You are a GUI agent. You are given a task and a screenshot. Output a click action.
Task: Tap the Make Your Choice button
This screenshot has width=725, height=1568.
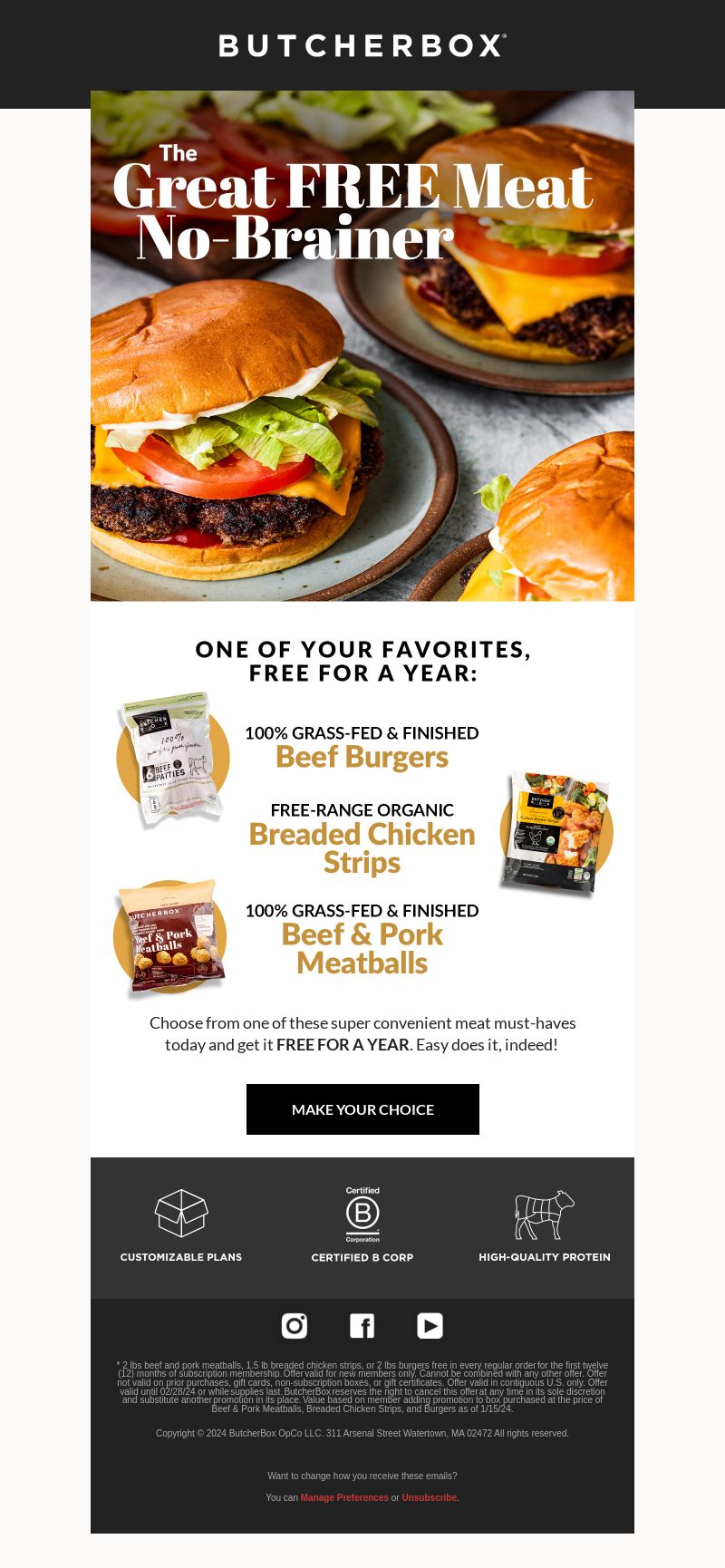[362, 1109]
